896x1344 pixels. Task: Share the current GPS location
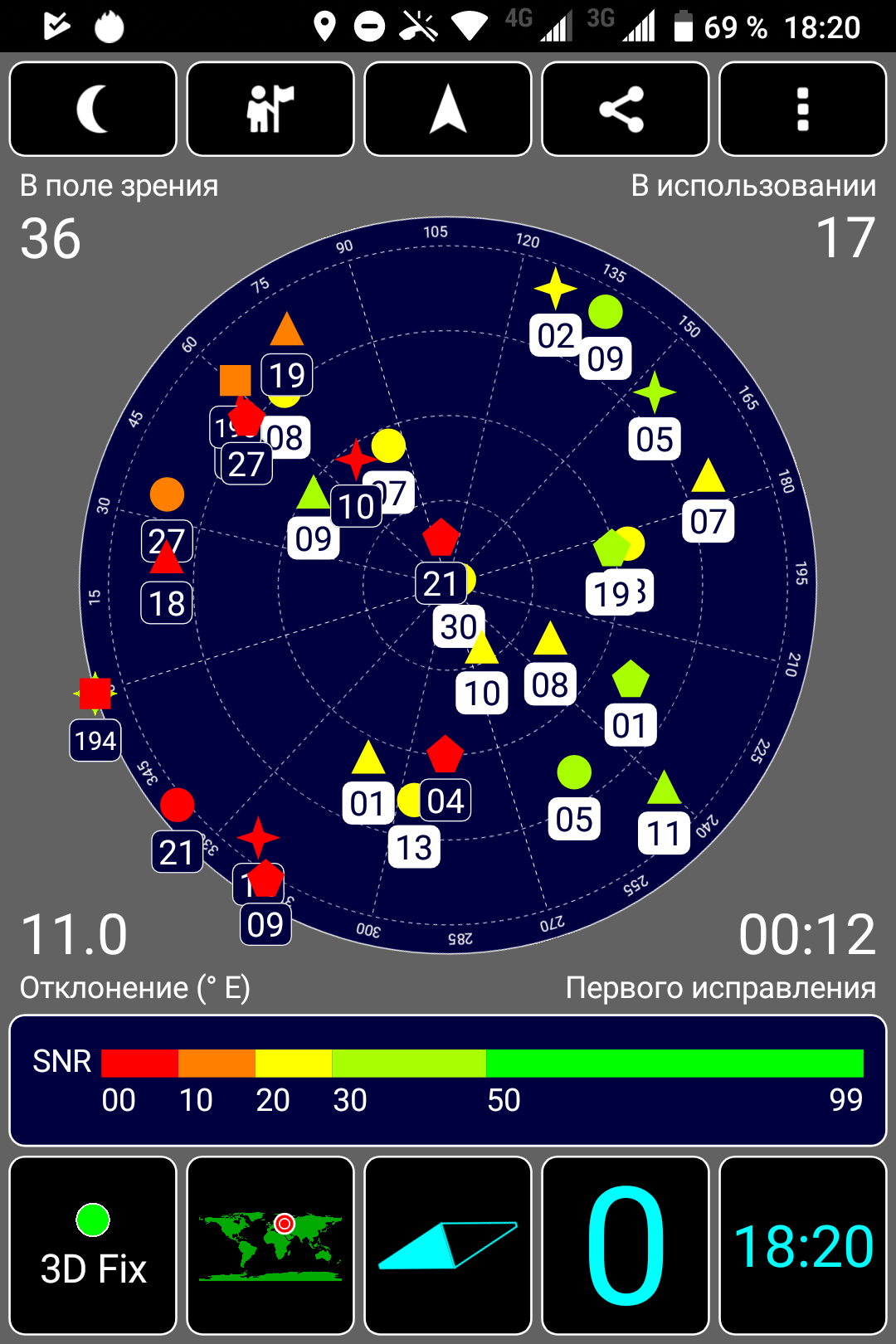click(x=625, y=109)
